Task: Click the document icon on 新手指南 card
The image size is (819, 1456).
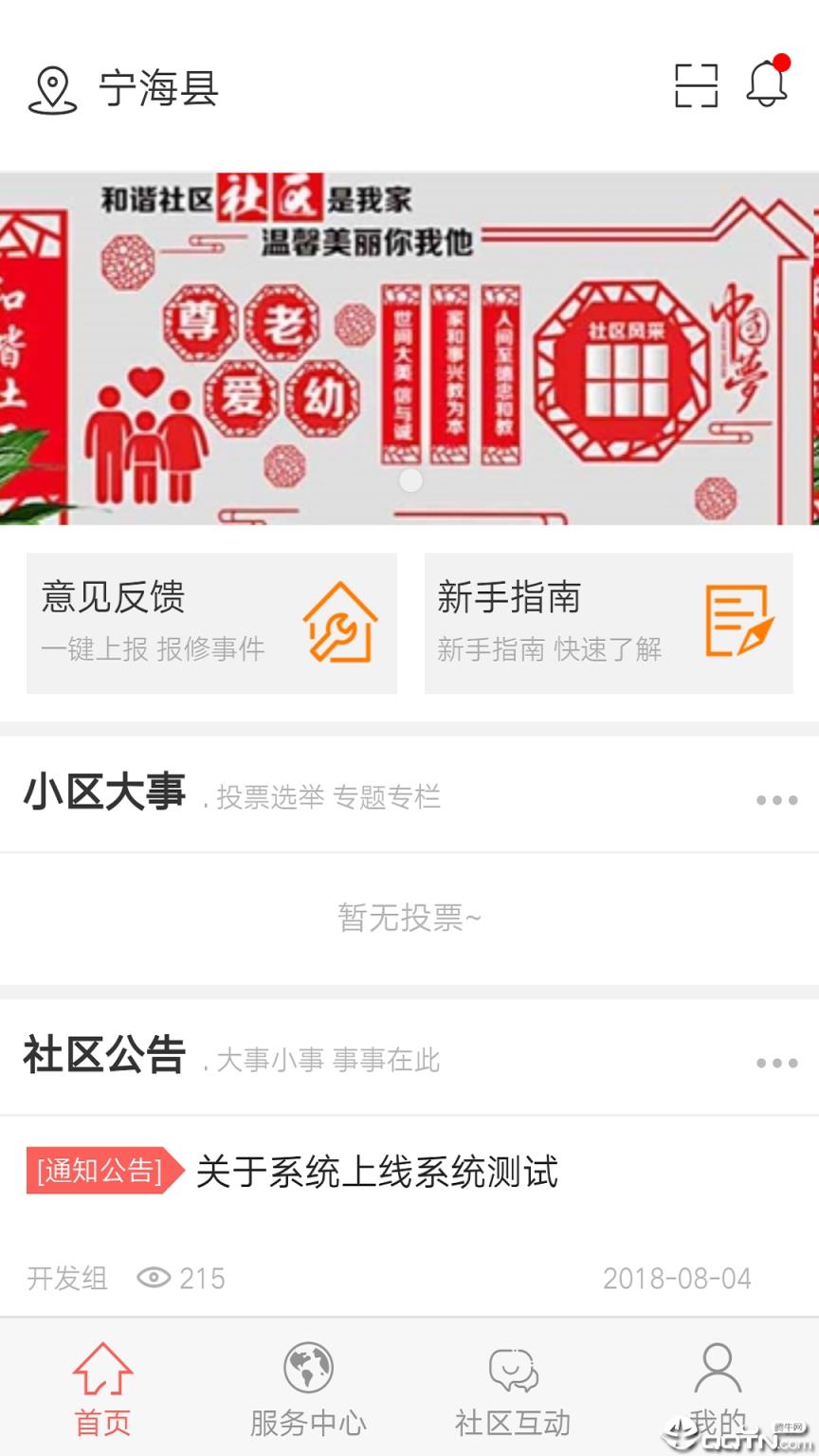Action: point(735,623)
